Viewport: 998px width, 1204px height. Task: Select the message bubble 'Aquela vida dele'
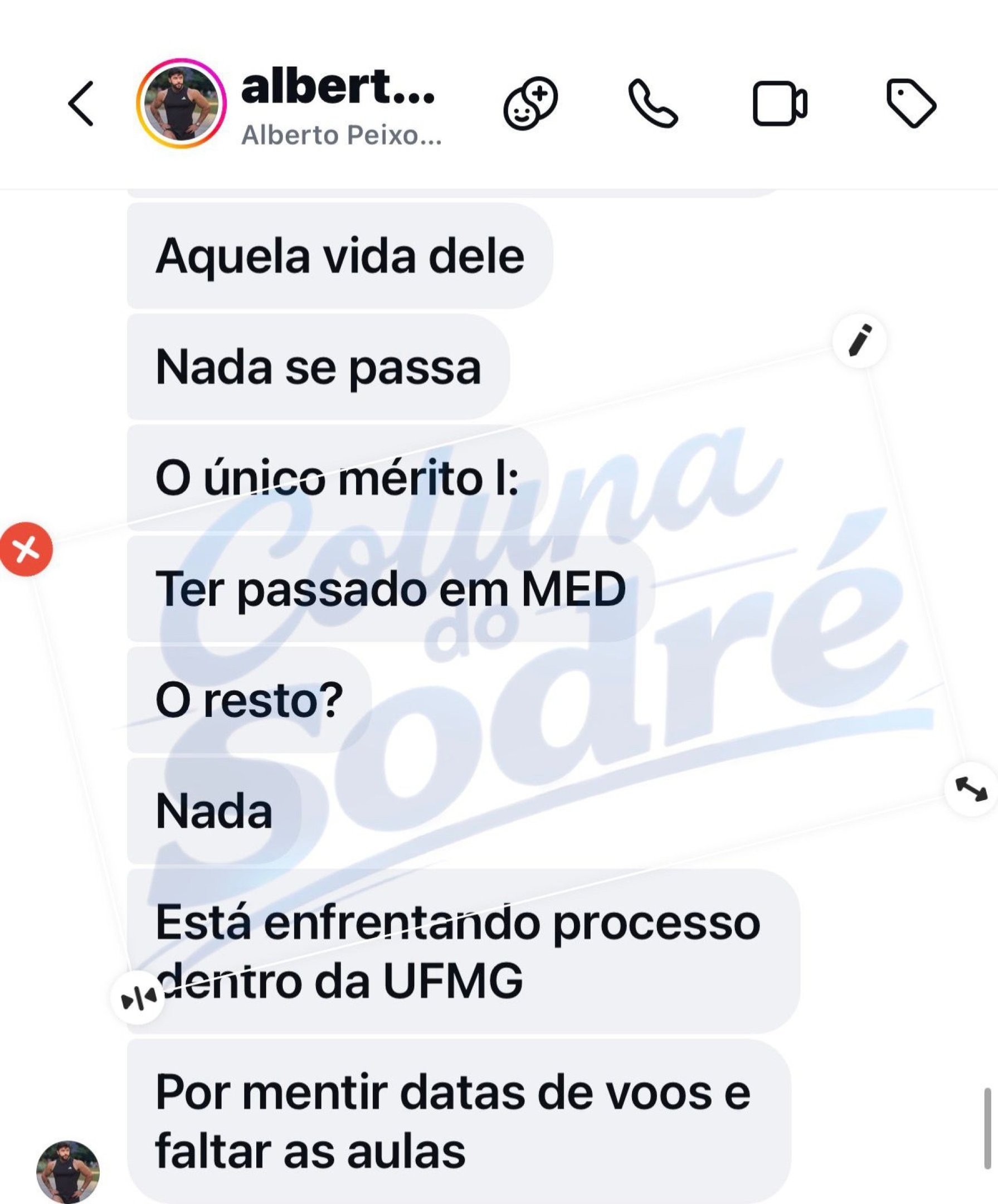coord(342,255)
